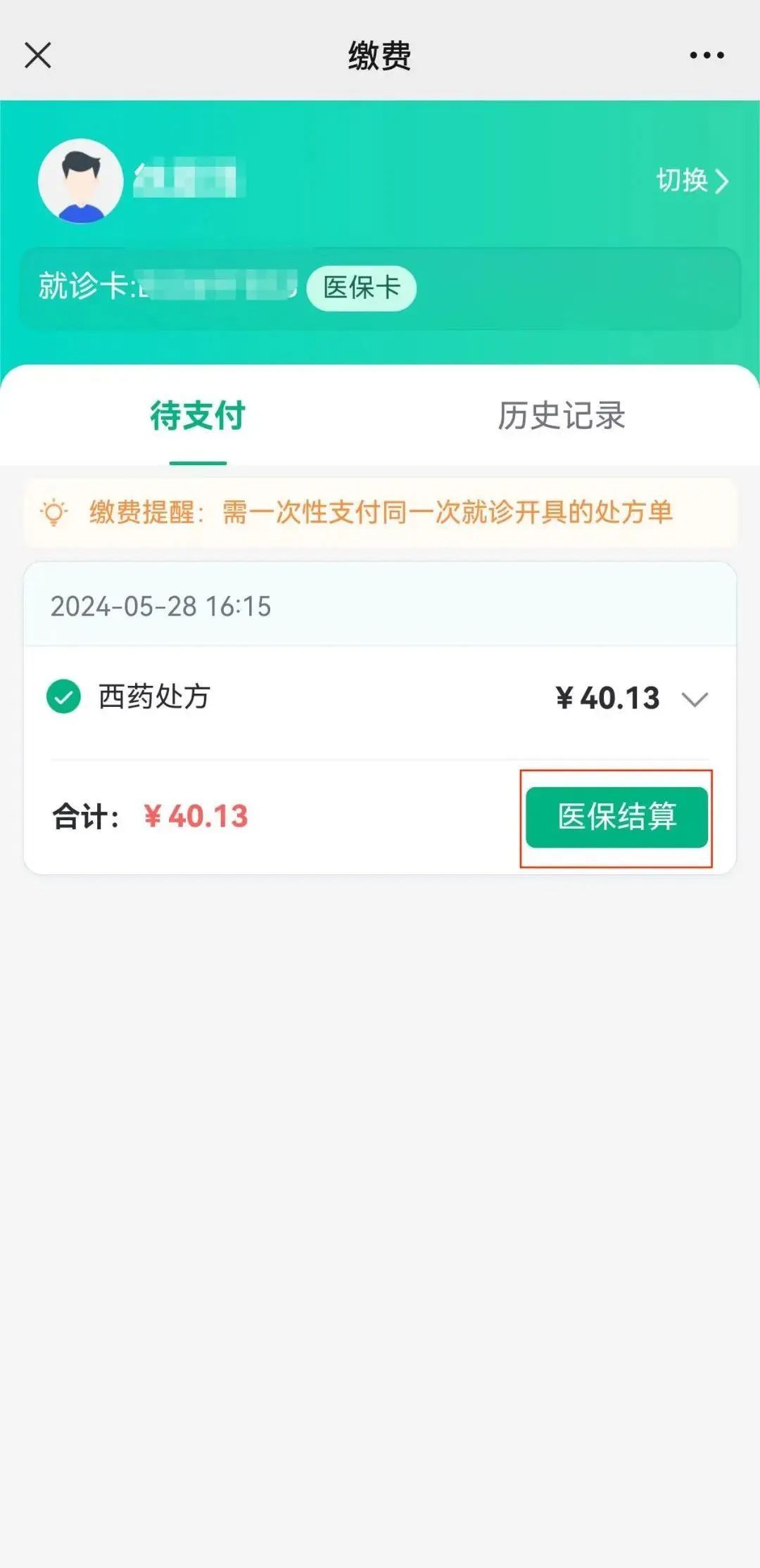This screenshot has height=1568, width=760.
Task: Expand the 西药处方 details chevron
Action: (695, 699)
